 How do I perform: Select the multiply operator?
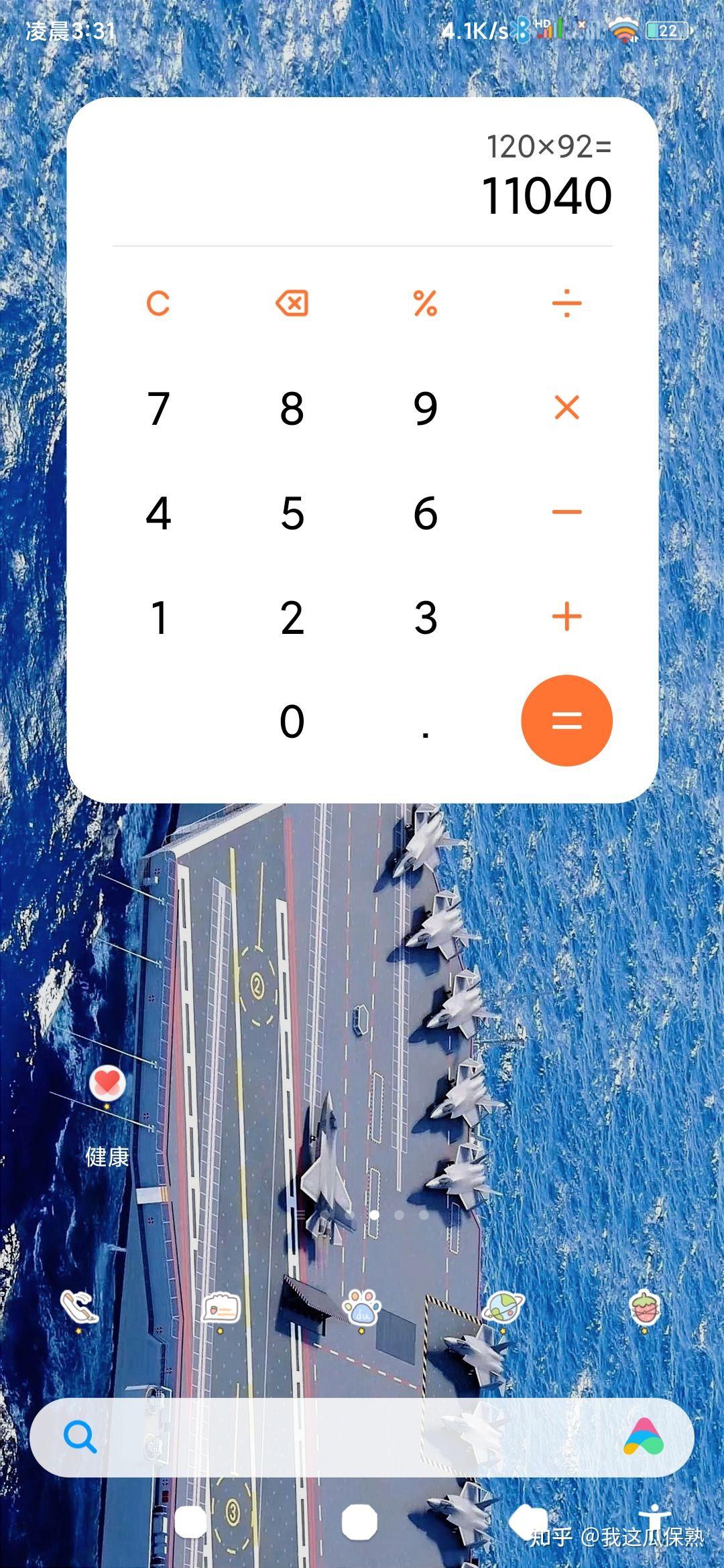click(x=566, y=407)
